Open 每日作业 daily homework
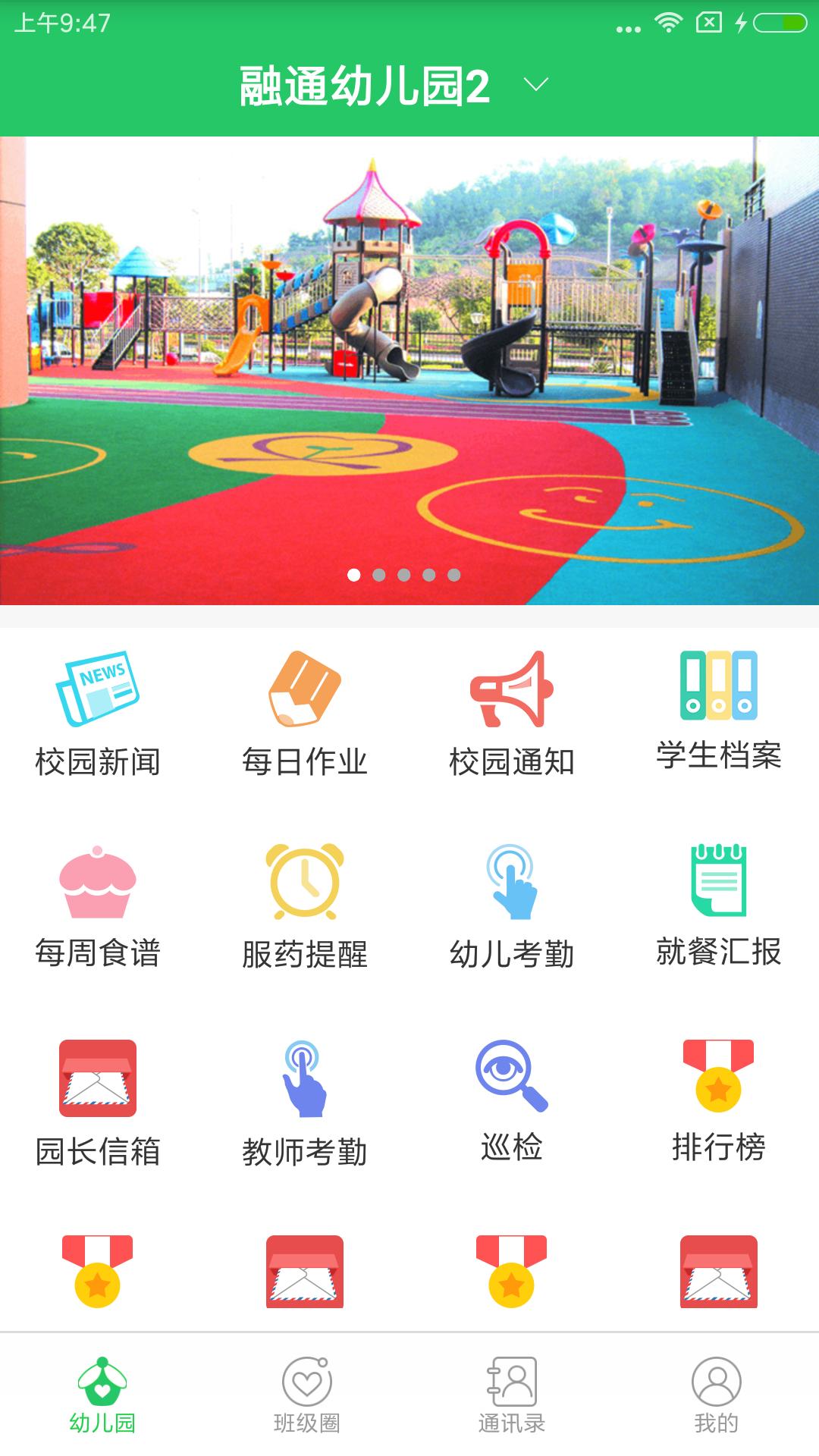 [x=305, y=714]
